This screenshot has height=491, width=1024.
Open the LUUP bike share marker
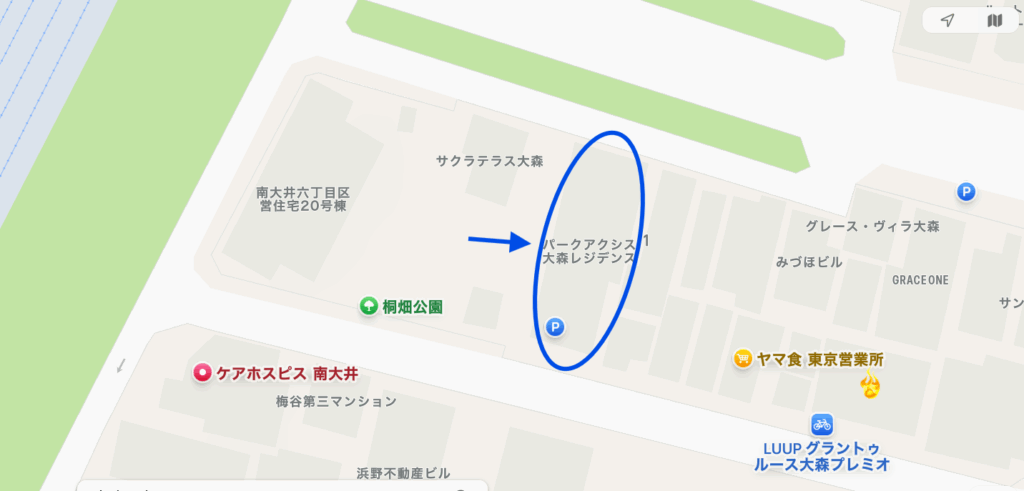[x=822, y=425]
